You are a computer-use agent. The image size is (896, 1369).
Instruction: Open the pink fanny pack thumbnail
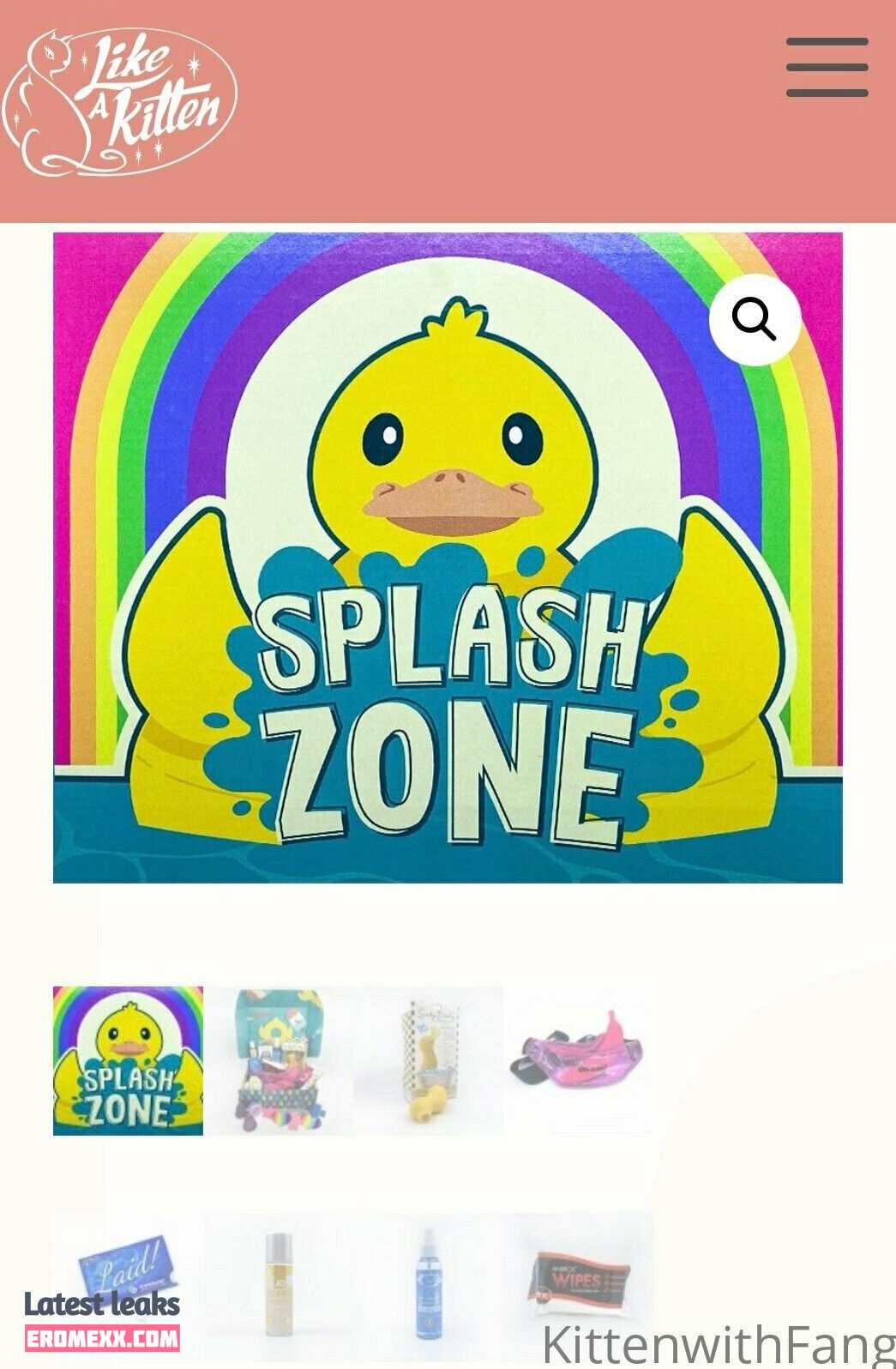[578, 1060]
